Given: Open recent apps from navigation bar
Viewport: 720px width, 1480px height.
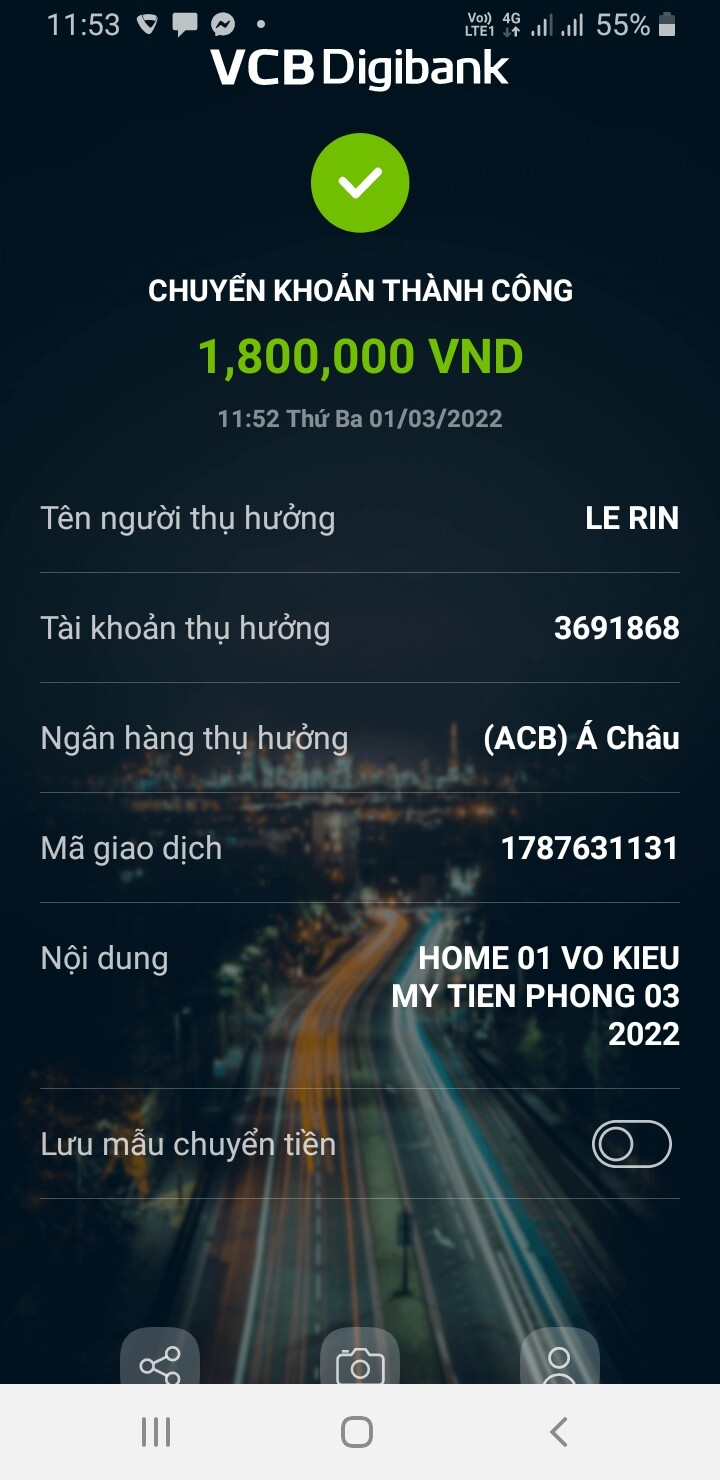Looking at the screenshot, I should pyautogui.click(x=156, y=1432).
